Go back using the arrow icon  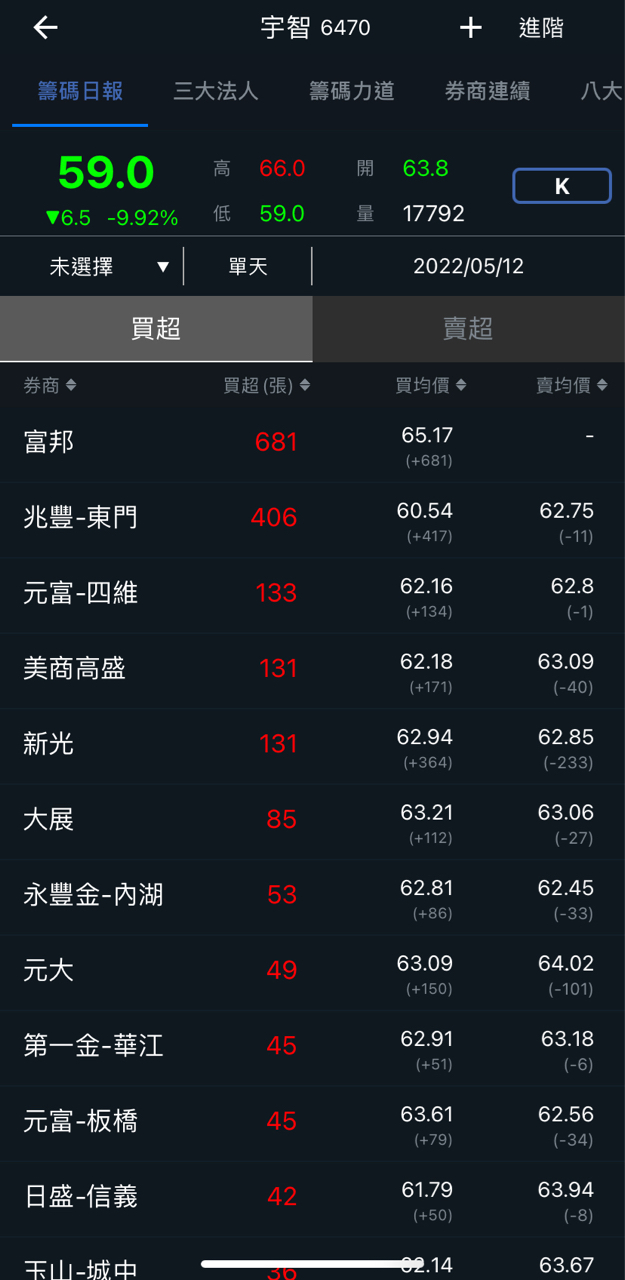pyautogui.click(x=46, y=28)
